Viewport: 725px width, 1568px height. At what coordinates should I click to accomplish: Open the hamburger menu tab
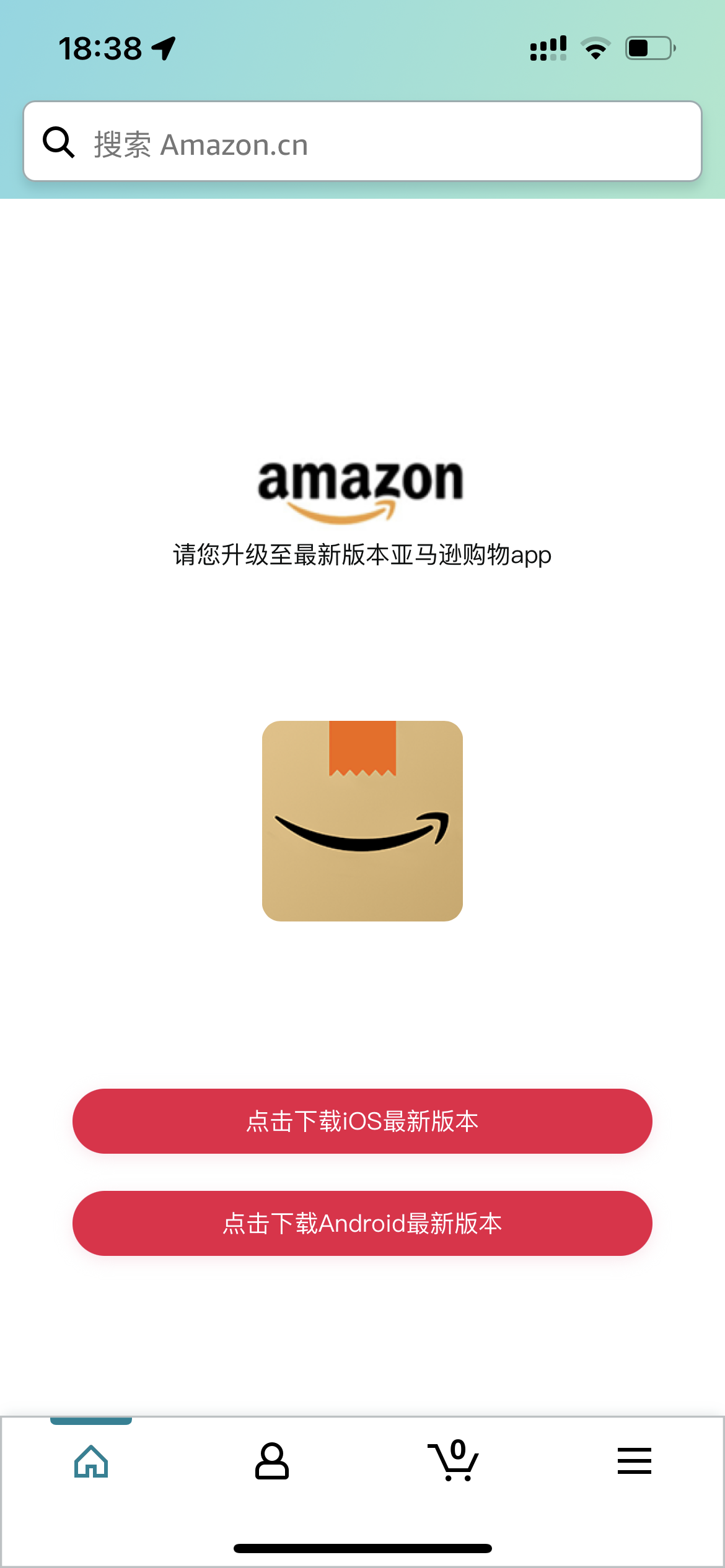tap(634, 1461)
